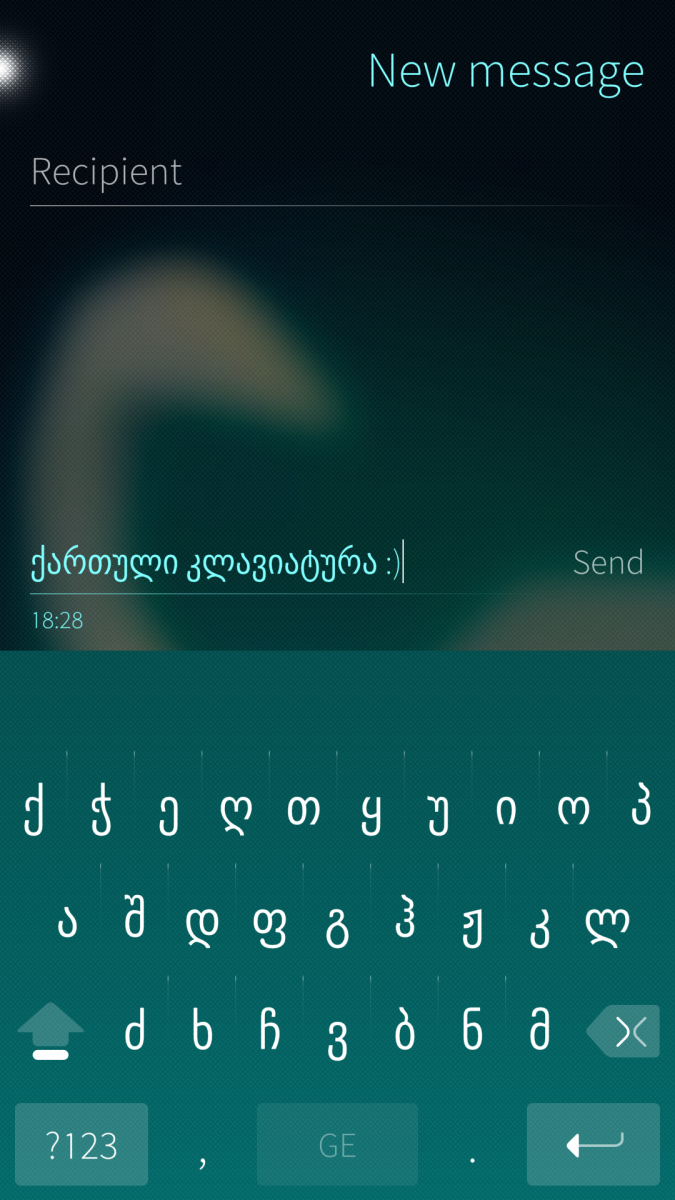
Task: Switch to the ?123 symbols keyboard
Action: (x=82, y=1146)
